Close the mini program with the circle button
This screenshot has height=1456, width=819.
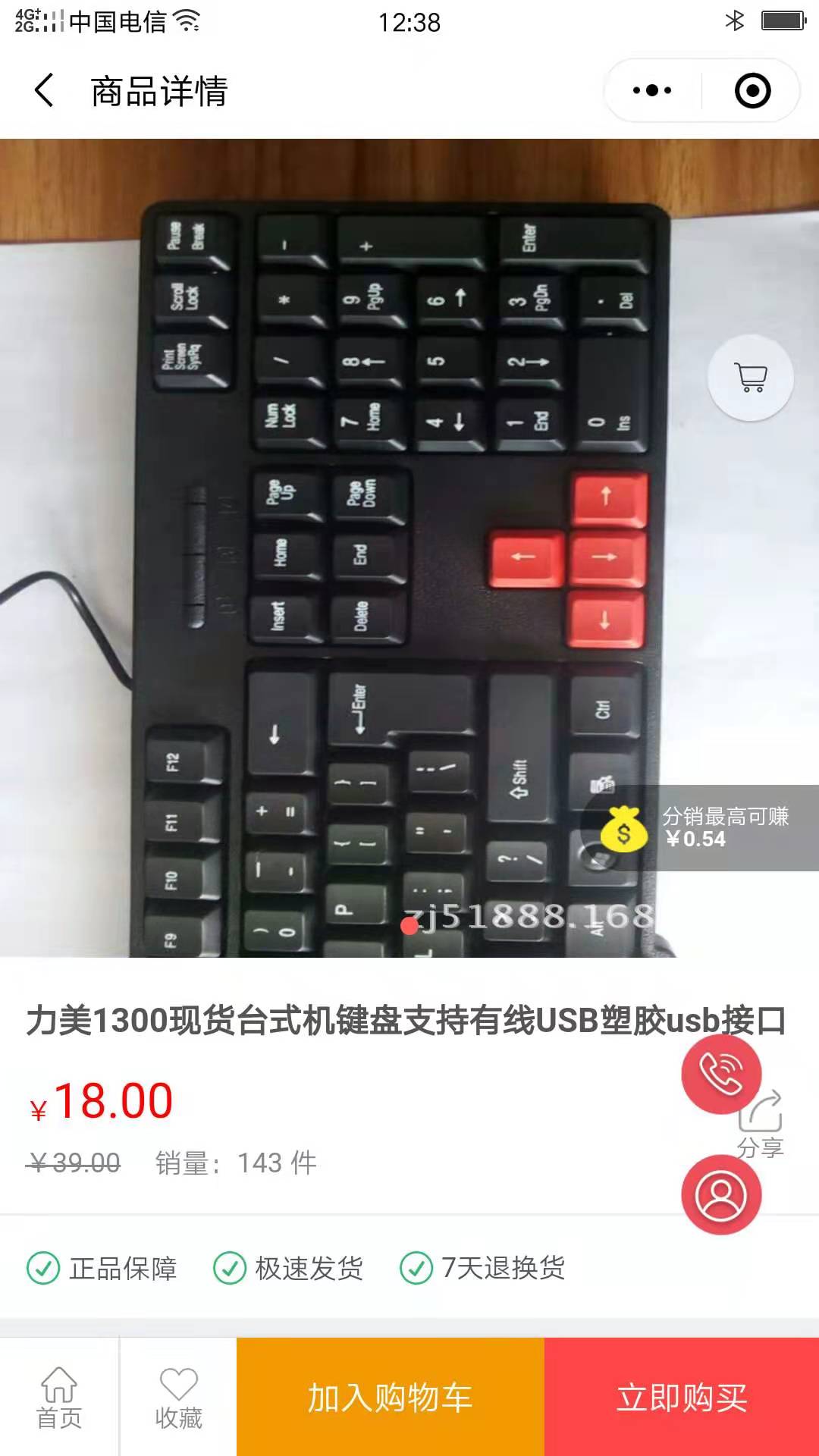[752, 91]
